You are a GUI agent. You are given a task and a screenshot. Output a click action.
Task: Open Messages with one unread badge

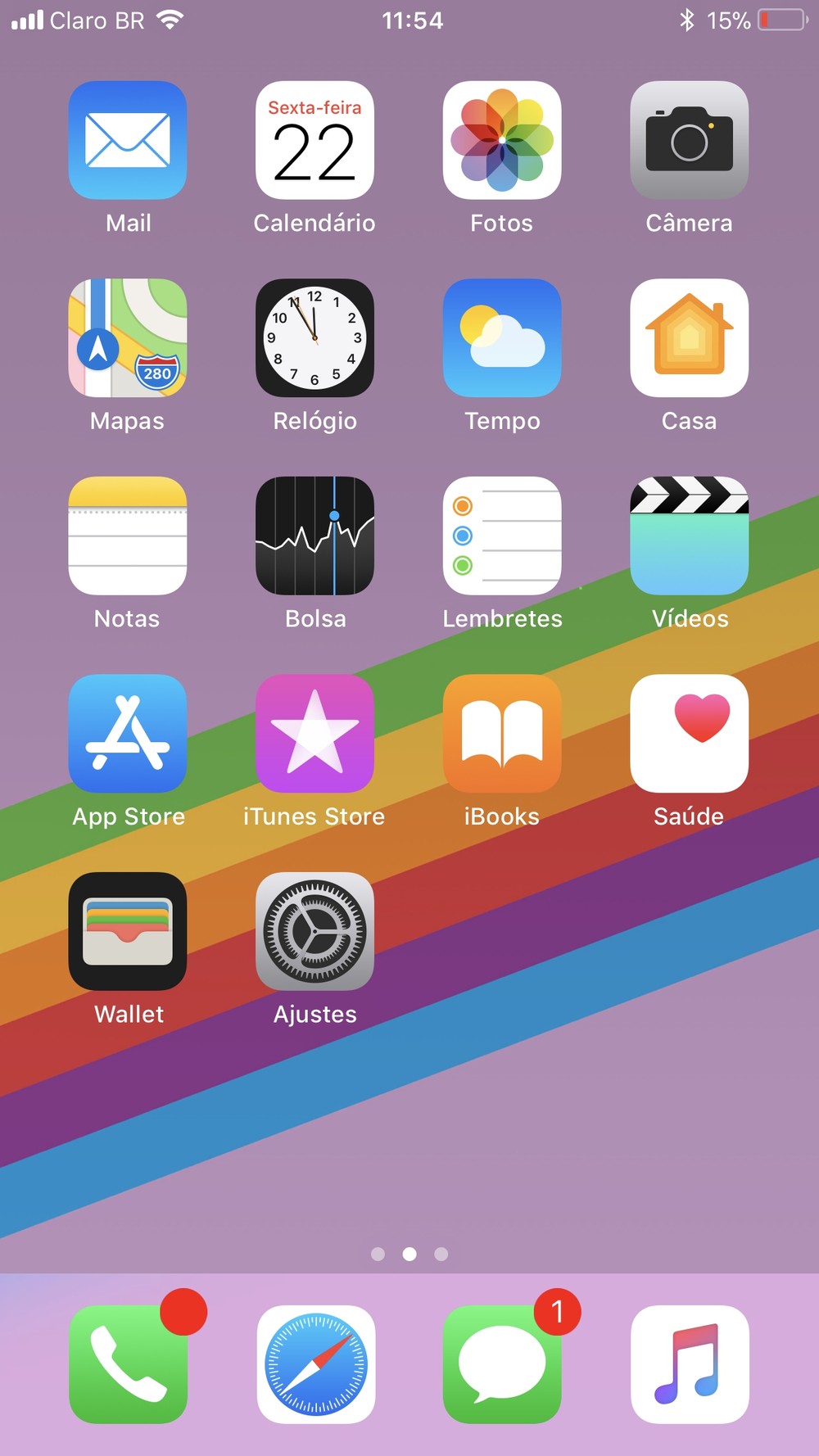[x=502, y=1364]
